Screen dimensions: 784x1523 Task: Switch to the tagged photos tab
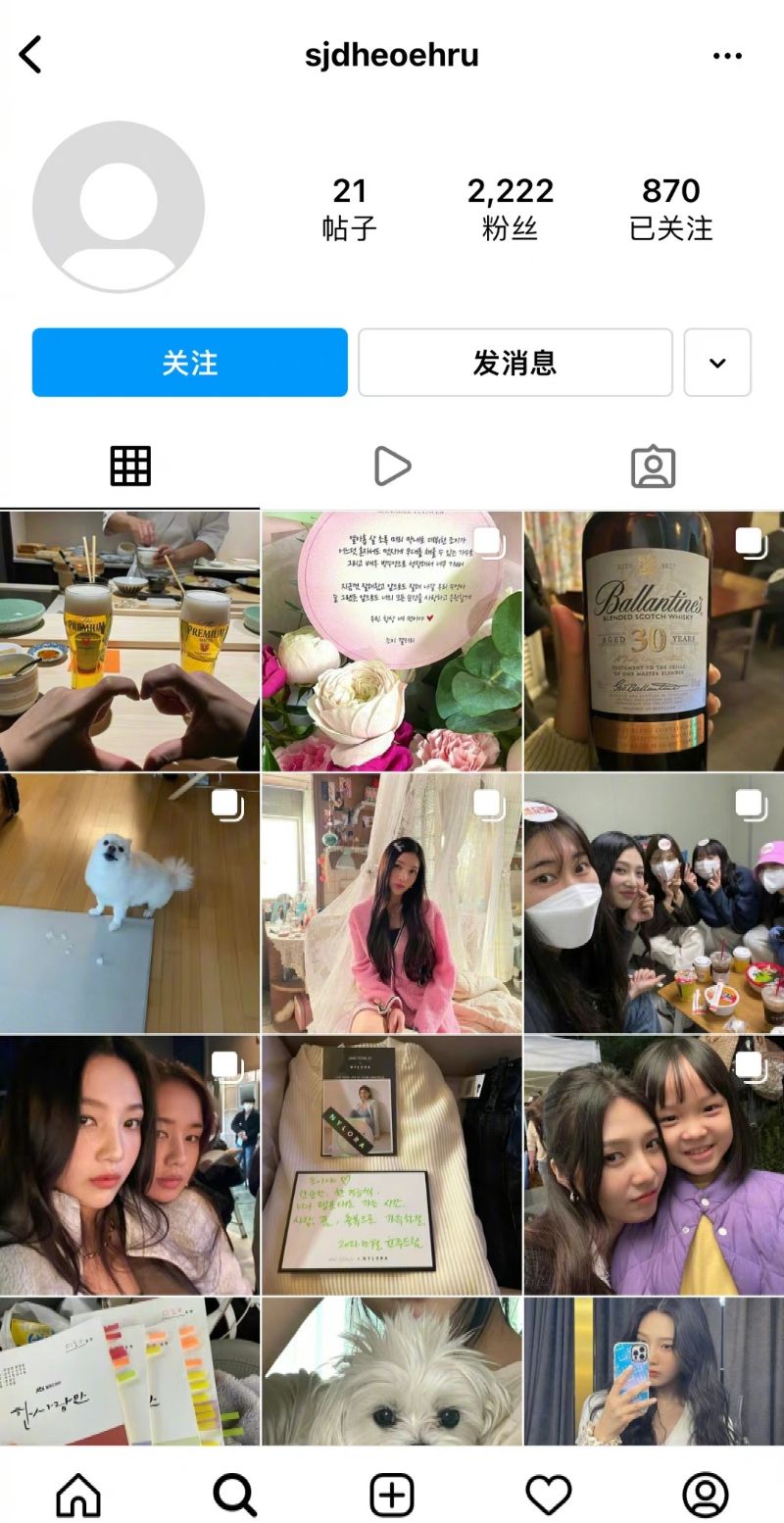[x=653, y=467]
